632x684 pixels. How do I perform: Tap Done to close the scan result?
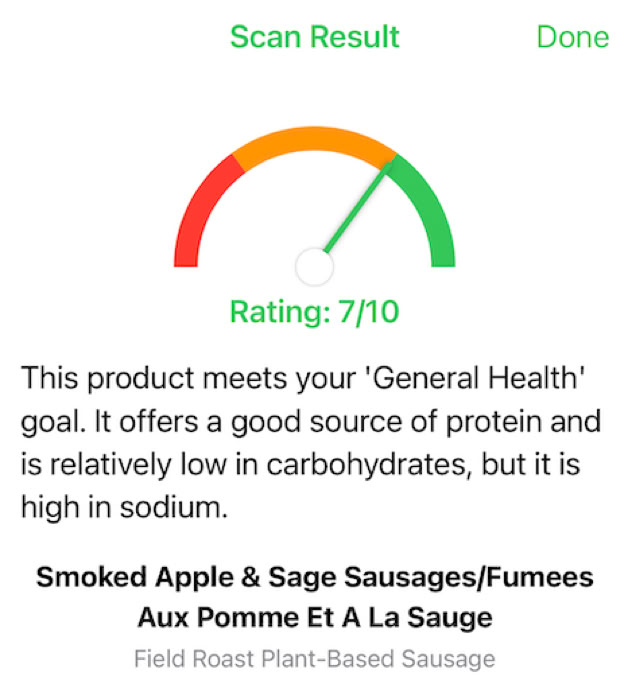572,37
